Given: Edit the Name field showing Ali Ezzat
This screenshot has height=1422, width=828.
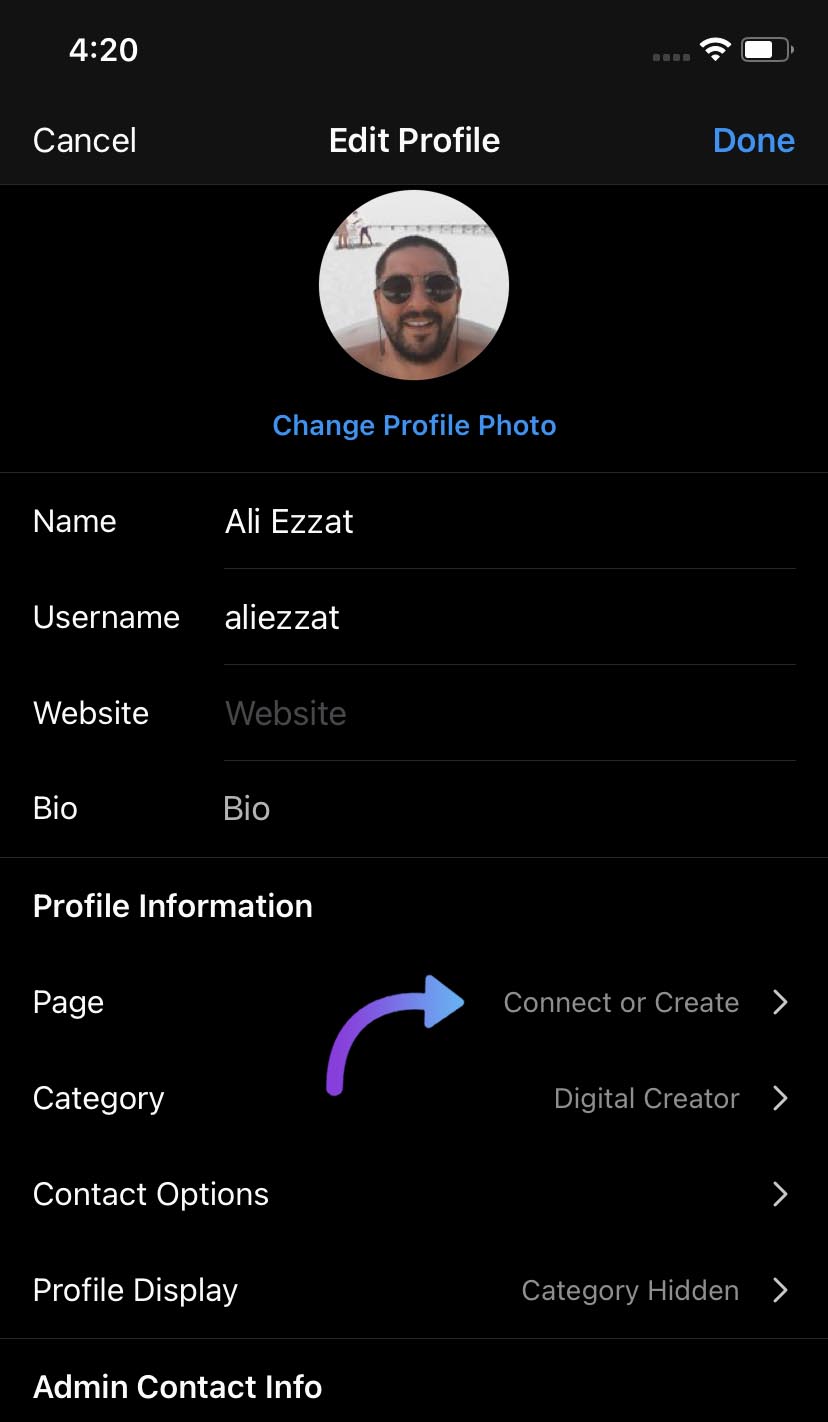Looking at the screenshot, I should [510, 521].
